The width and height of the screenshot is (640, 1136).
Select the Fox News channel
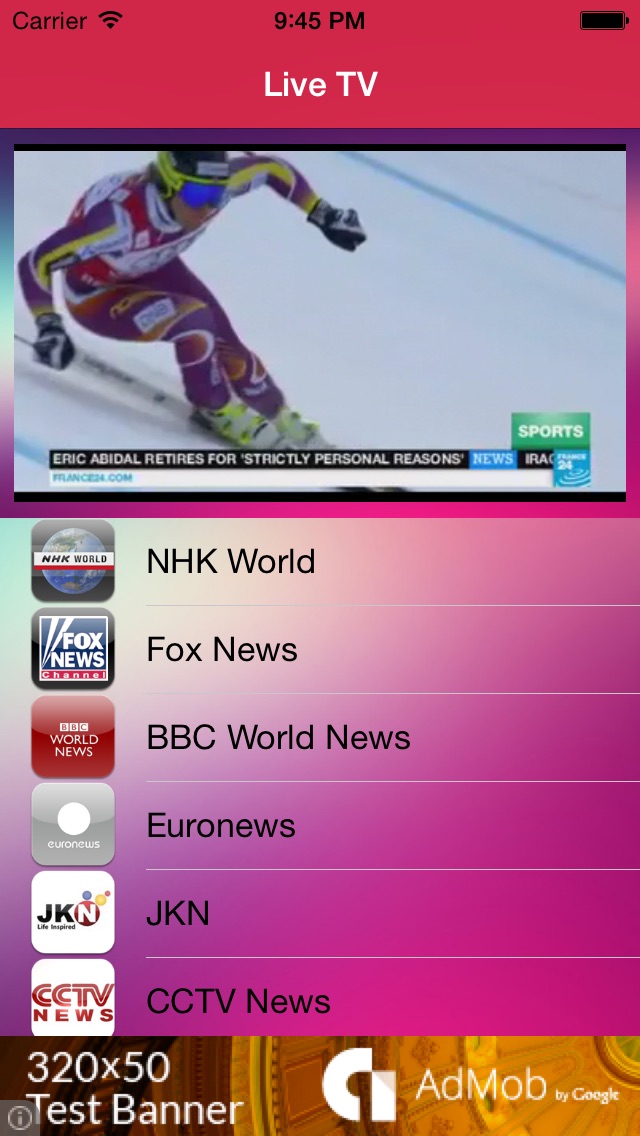pyautogui.click(x=320, y=650)
